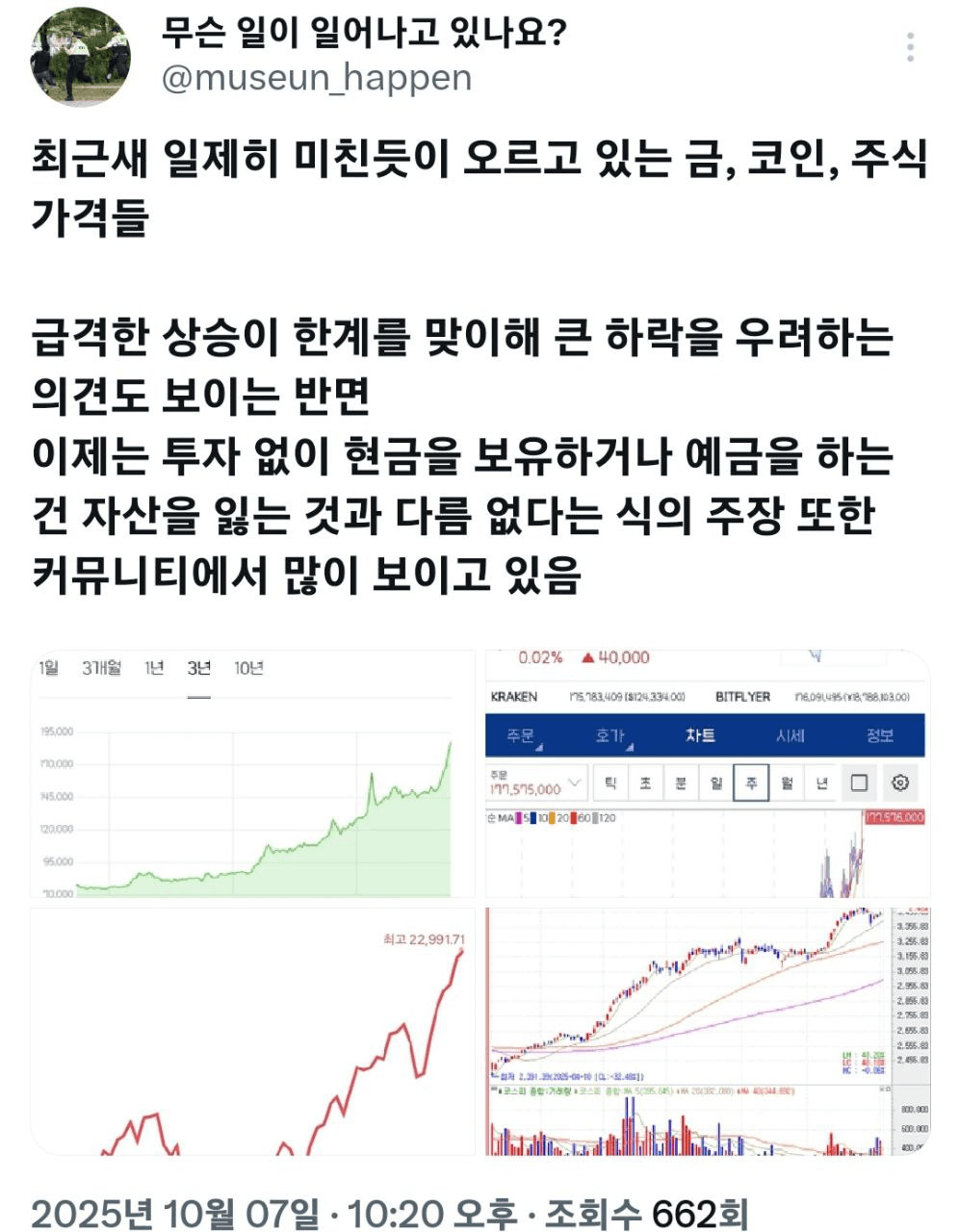The width and height of the screenshot is (959, 1232).
Task: Open the green gold price chart image
Action: pos(253,775)
